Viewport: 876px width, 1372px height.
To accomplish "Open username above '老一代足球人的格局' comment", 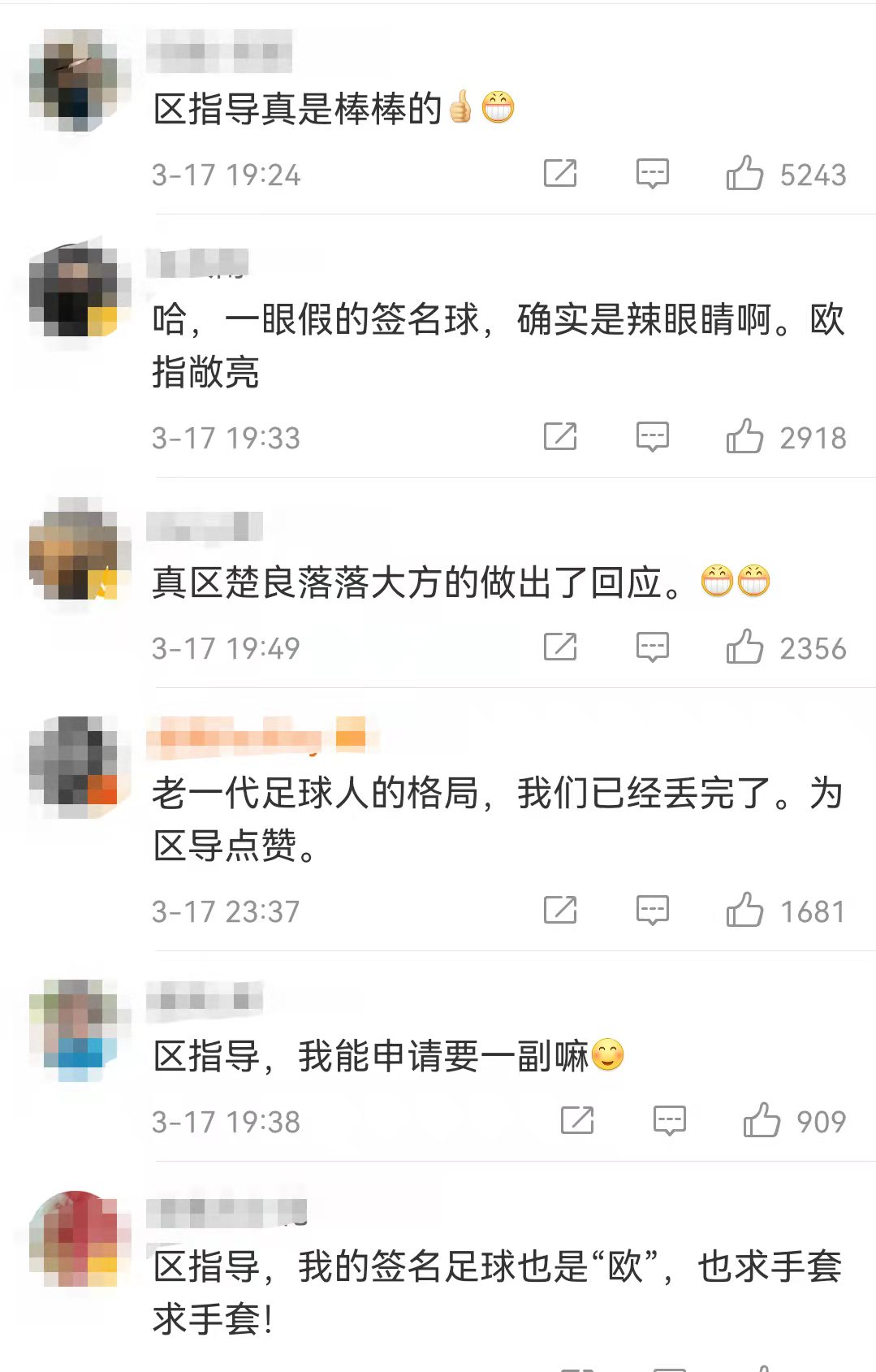I will pyautogui.click(x=255, y=737).
